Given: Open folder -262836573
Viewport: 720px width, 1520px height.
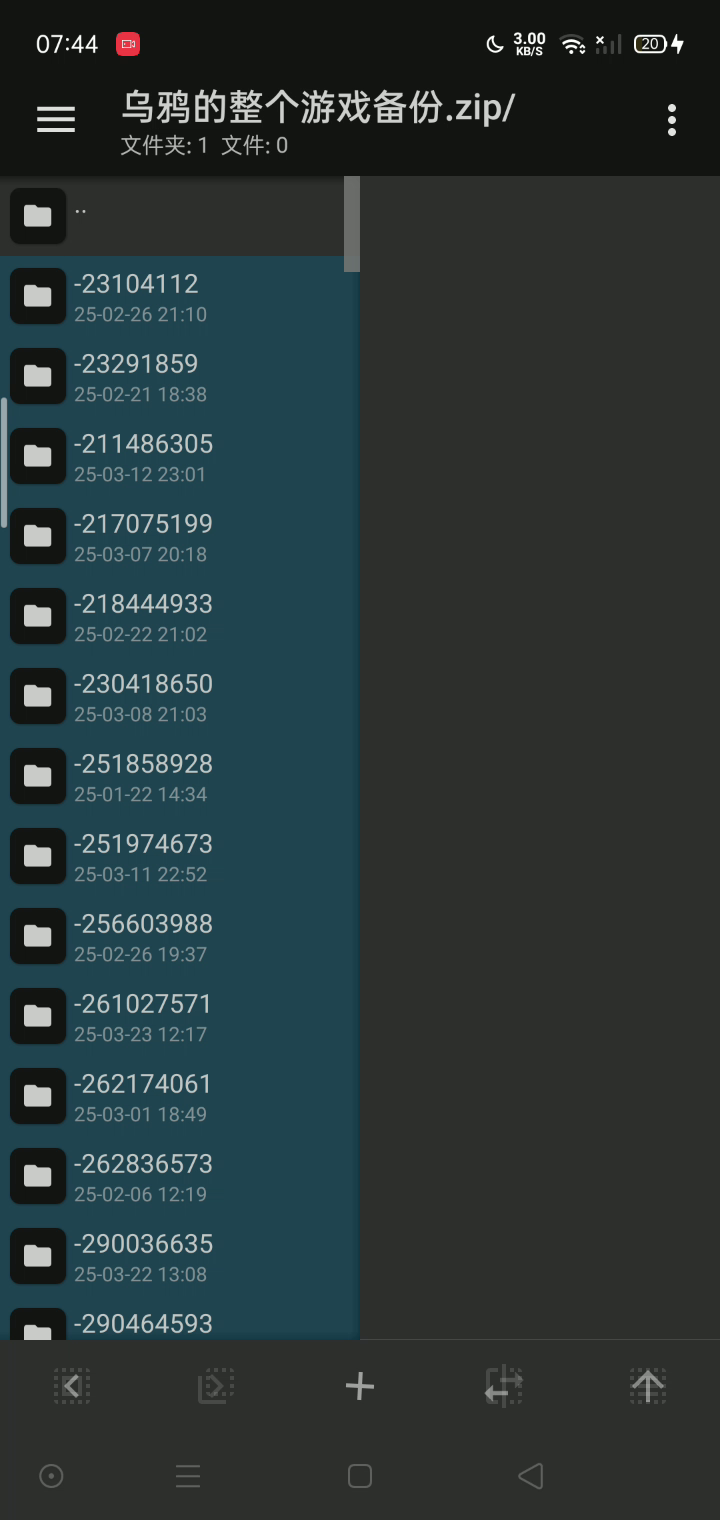Looking at the screenshot, I should (180, 1176).
